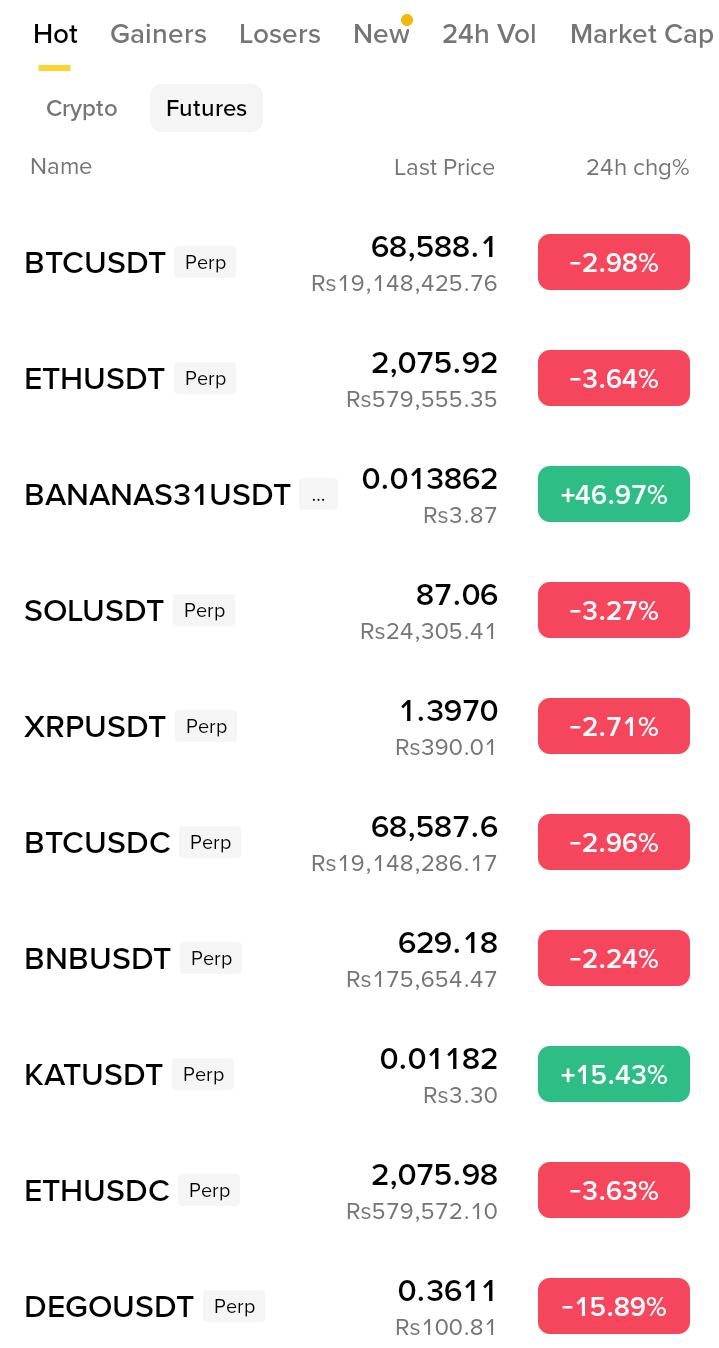Switch to the 24h Vol tab
This screenshot has height=1348, width=719.
tap(489, 34)
